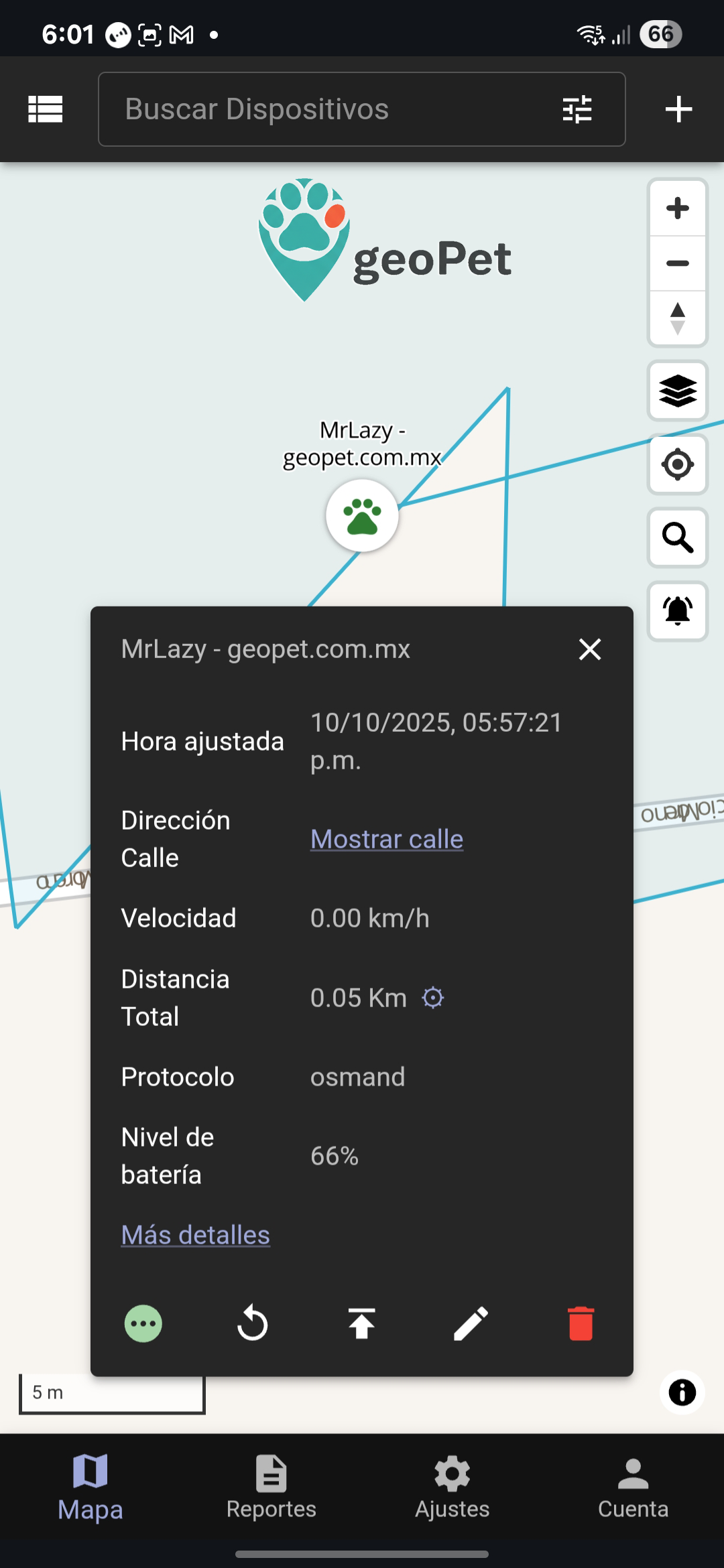
Task: Open the notifications bell
Action: (x=678, y=610)
